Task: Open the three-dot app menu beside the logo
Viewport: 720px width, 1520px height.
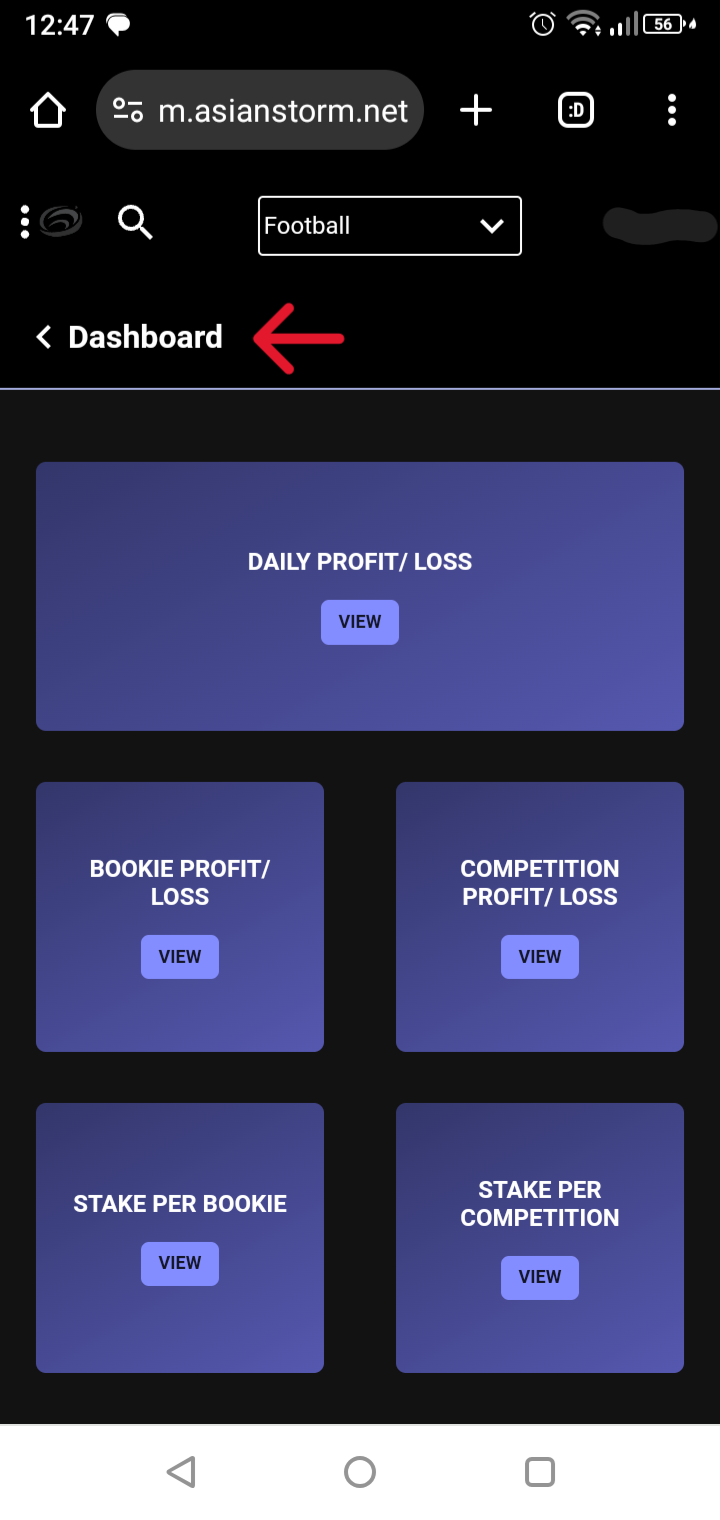Action: 25,222
